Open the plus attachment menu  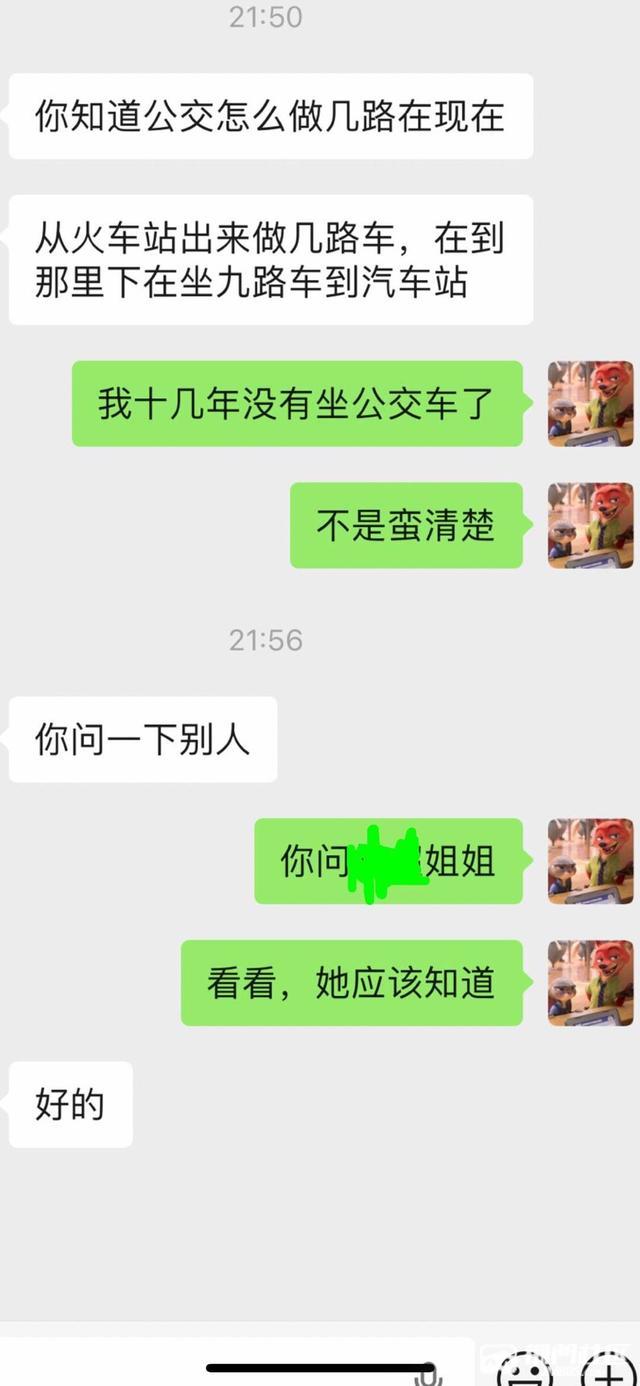[607, 1370]
